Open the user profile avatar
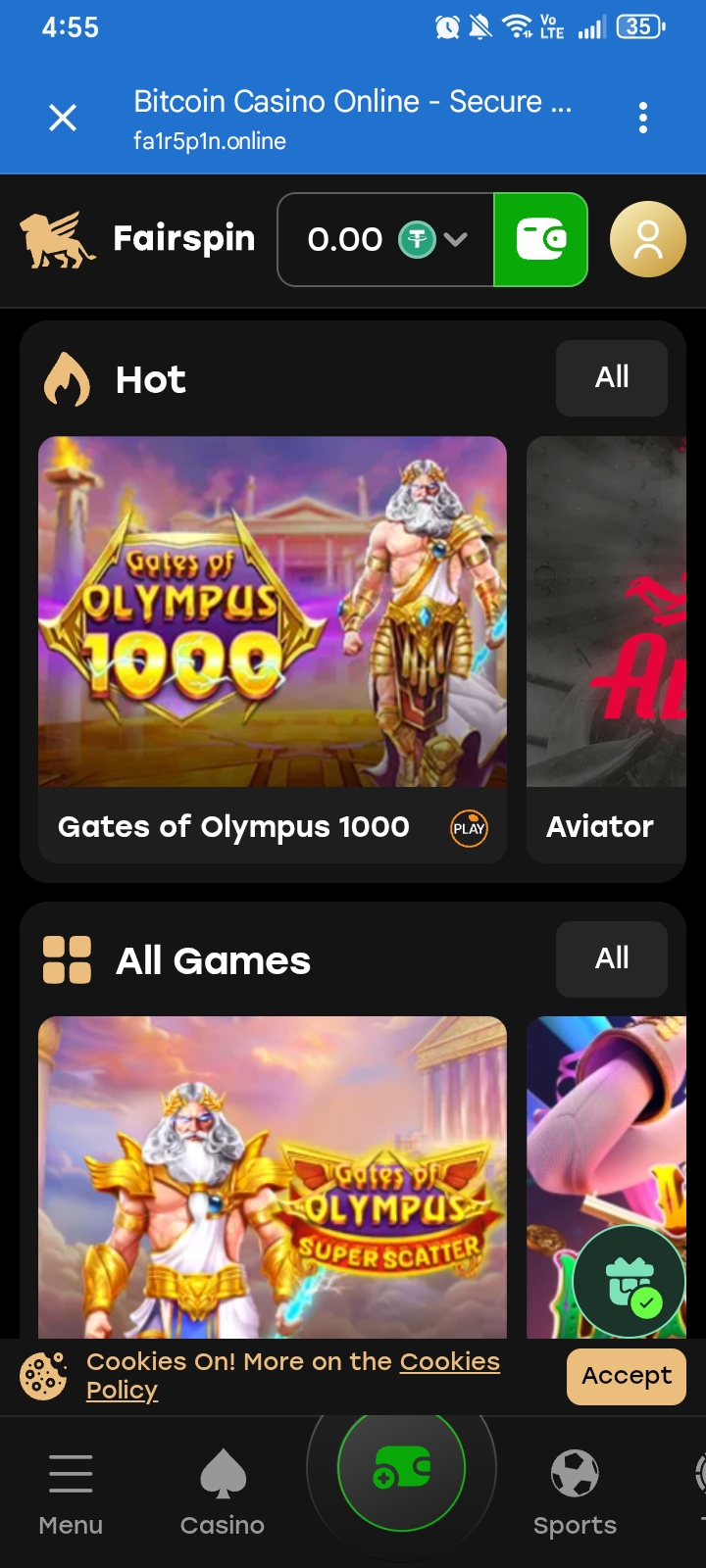The image size is (706, 1568). coord(647,239)
